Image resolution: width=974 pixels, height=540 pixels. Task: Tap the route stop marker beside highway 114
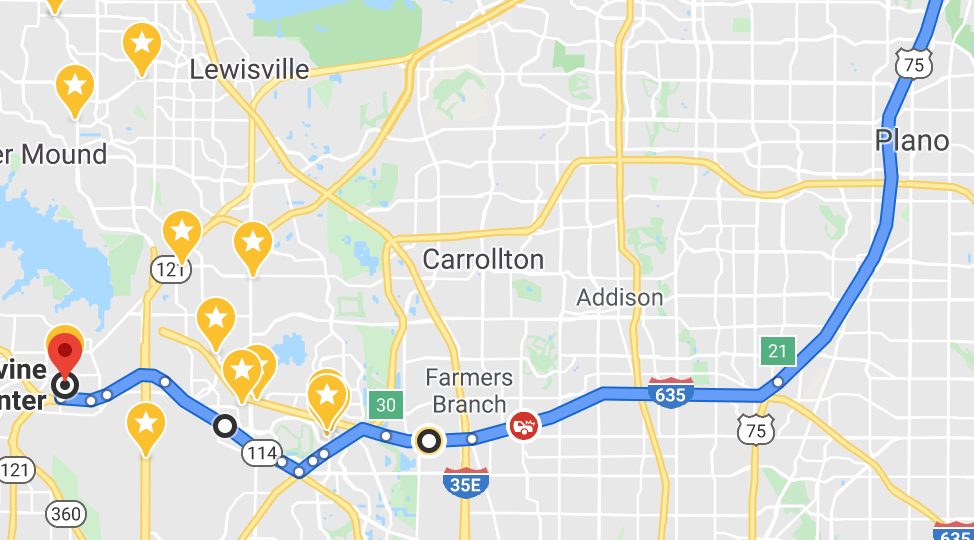click(226, 426)
